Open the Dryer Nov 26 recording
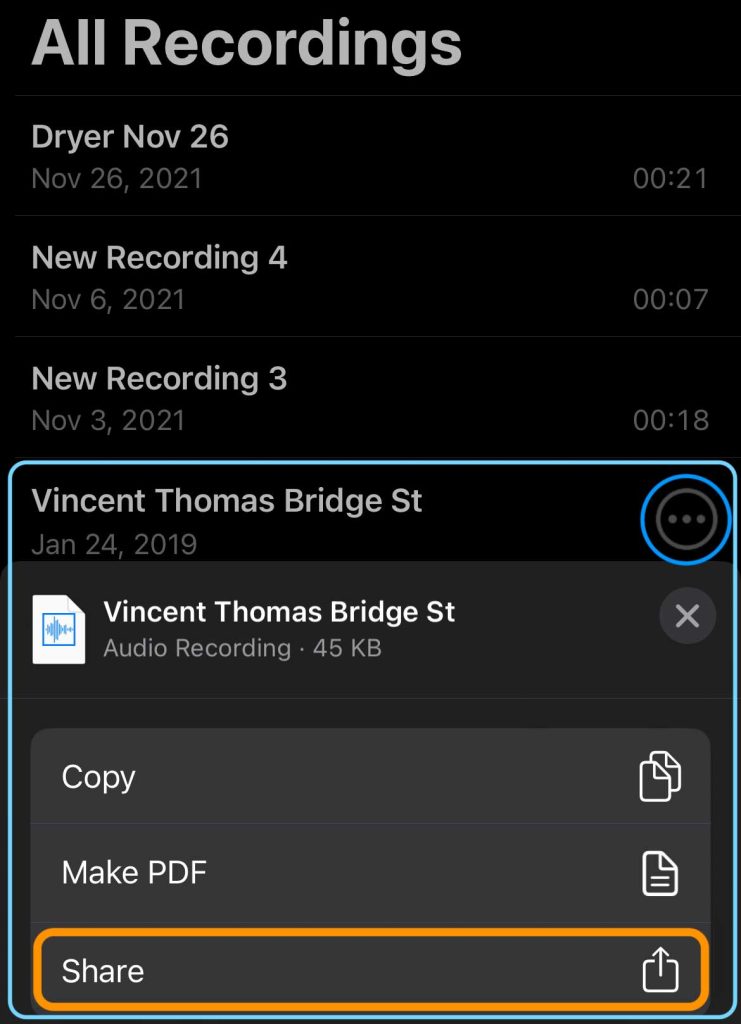The height and width of the screenshot is (1024, 741). pyautogui.click(x=370, y=156)
